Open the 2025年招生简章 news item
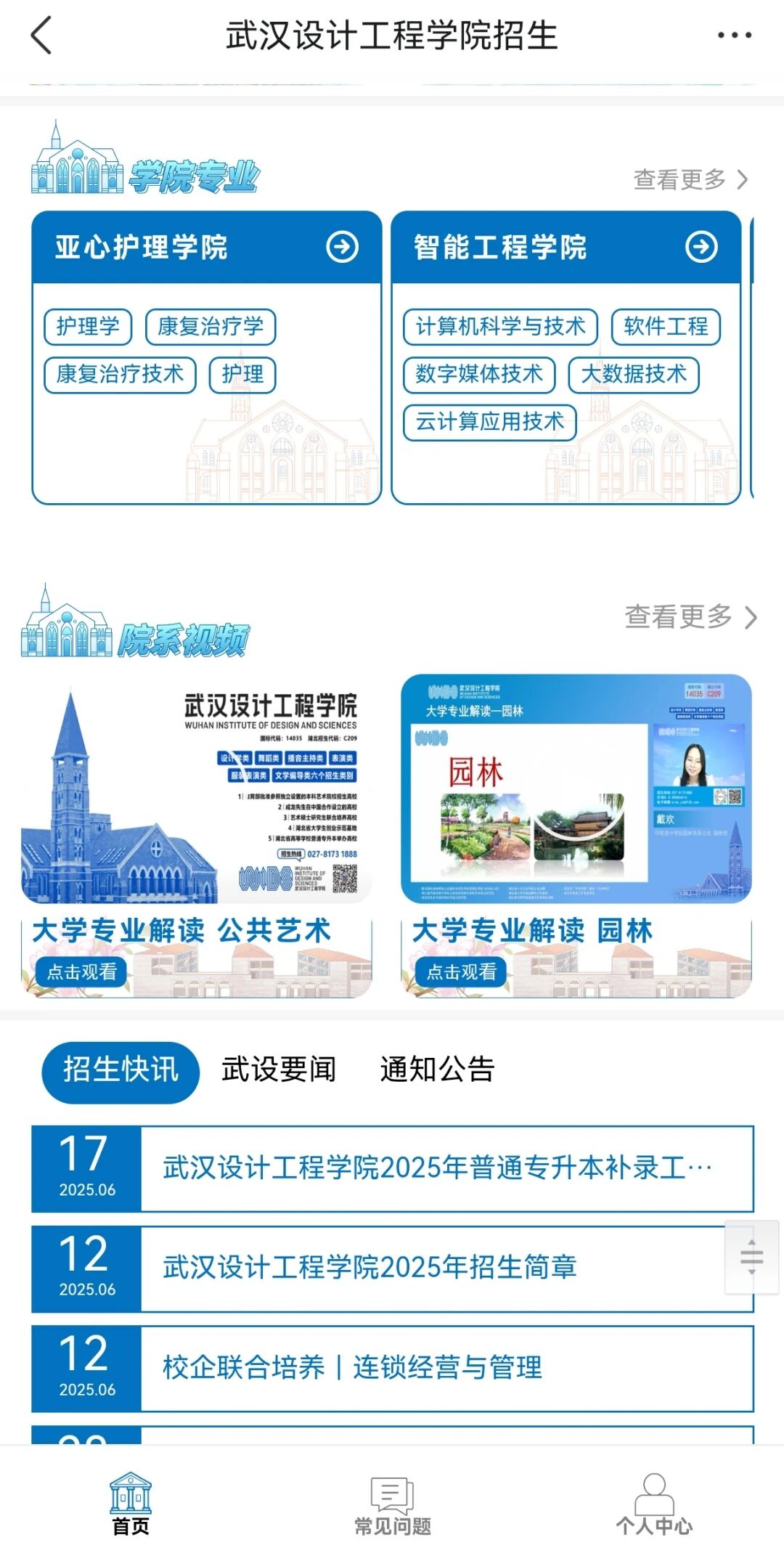Image resolution: width=784 pixels, height=1548 pixels. [370, 1268]
